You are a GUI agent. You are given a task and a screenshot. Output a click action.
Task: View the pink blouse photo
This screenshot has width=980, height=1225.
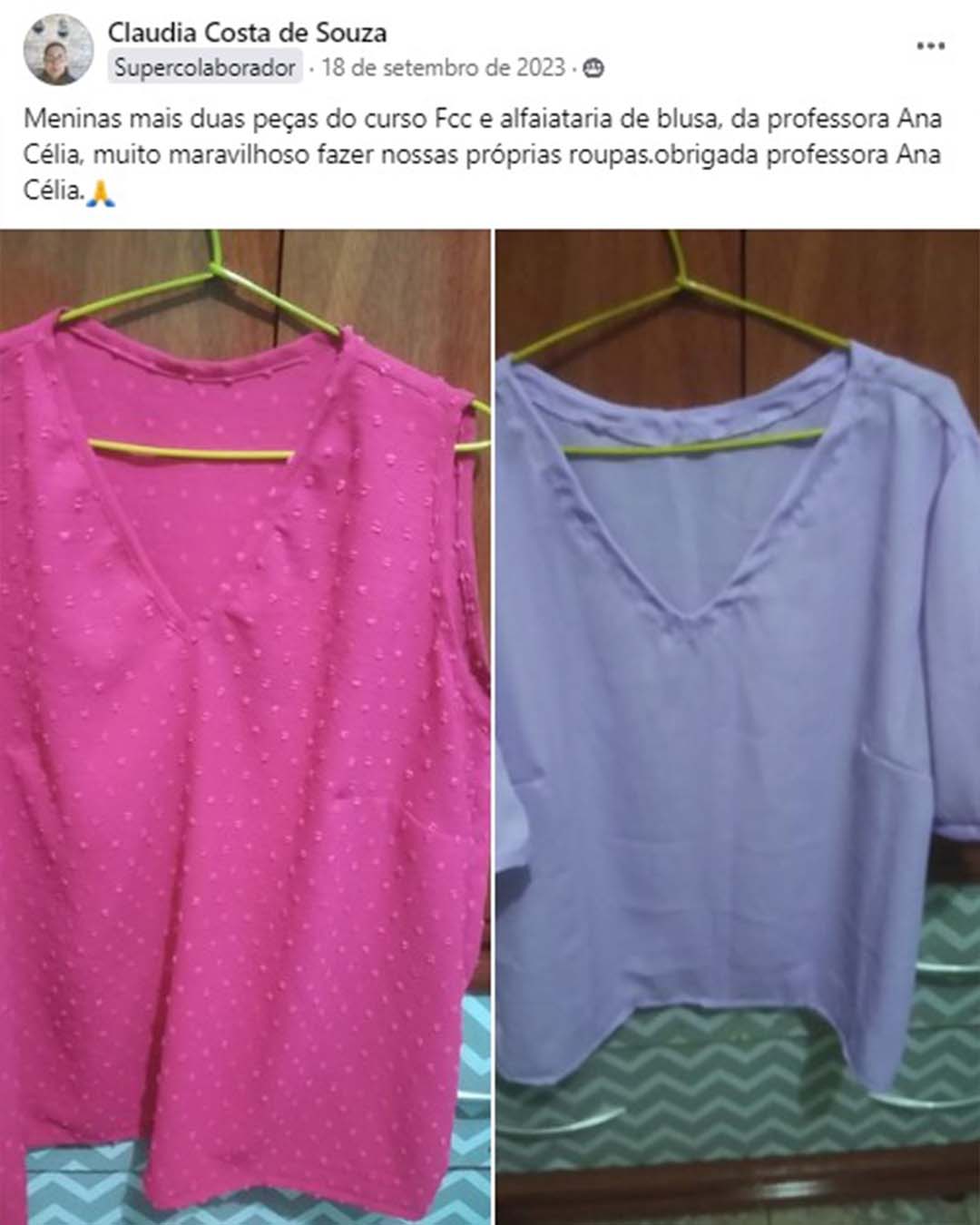(x=245, y=726)
